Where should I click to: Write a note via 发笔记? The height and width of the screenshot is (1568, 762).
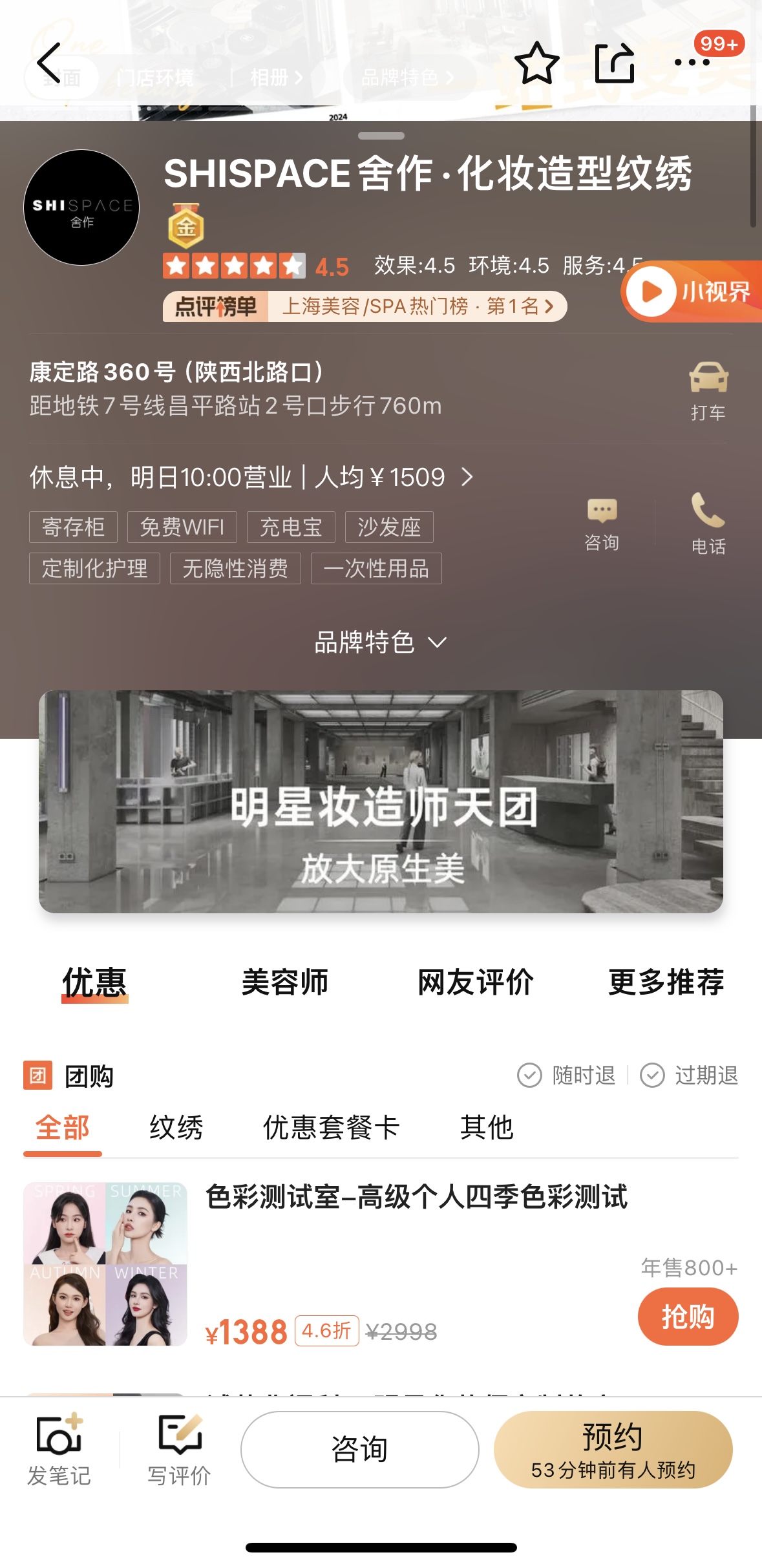coord(59,1450)
